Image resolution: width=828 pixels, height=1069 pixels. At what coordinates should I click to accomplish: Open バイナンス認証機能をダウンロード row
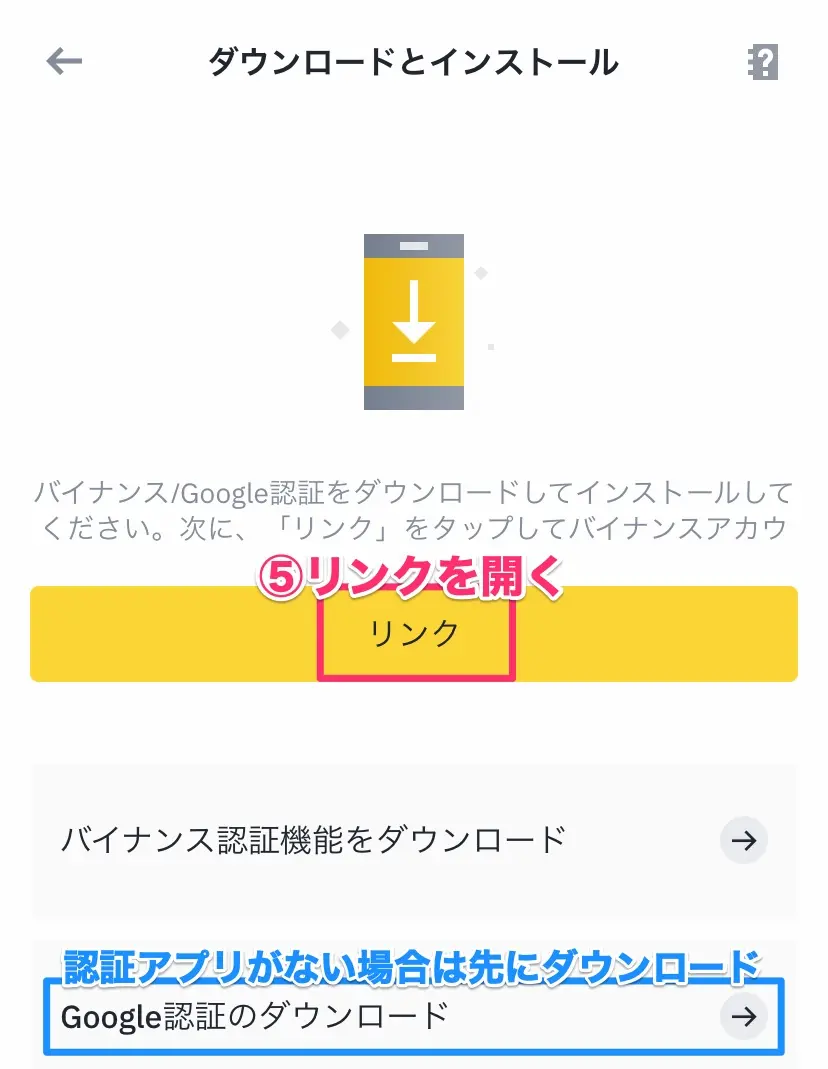tap(414, 840)
